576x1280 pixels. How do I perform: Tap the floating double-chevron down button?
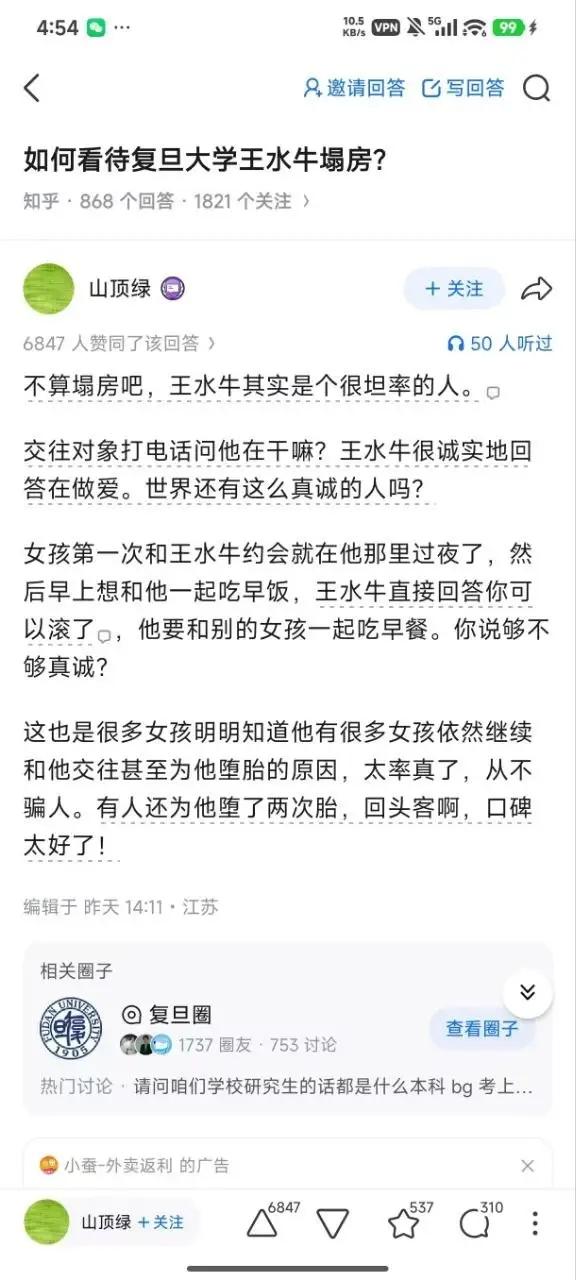pos(528,992)
